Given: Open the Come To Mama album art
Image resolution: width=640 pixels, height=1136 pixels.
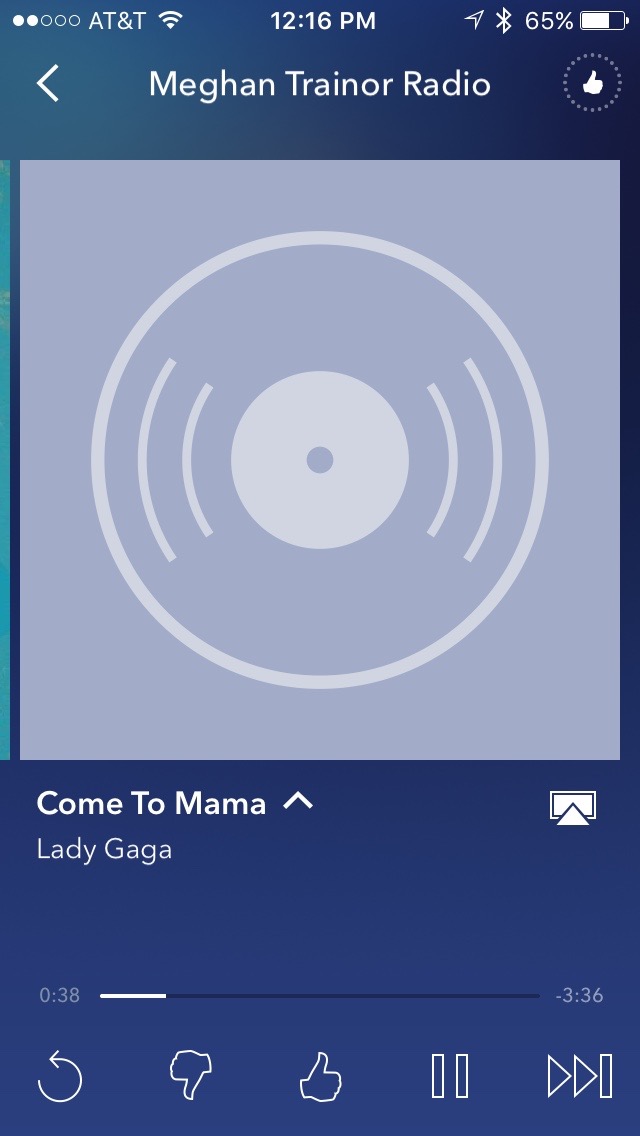Looking at the screenshot, I should point(320,460).
